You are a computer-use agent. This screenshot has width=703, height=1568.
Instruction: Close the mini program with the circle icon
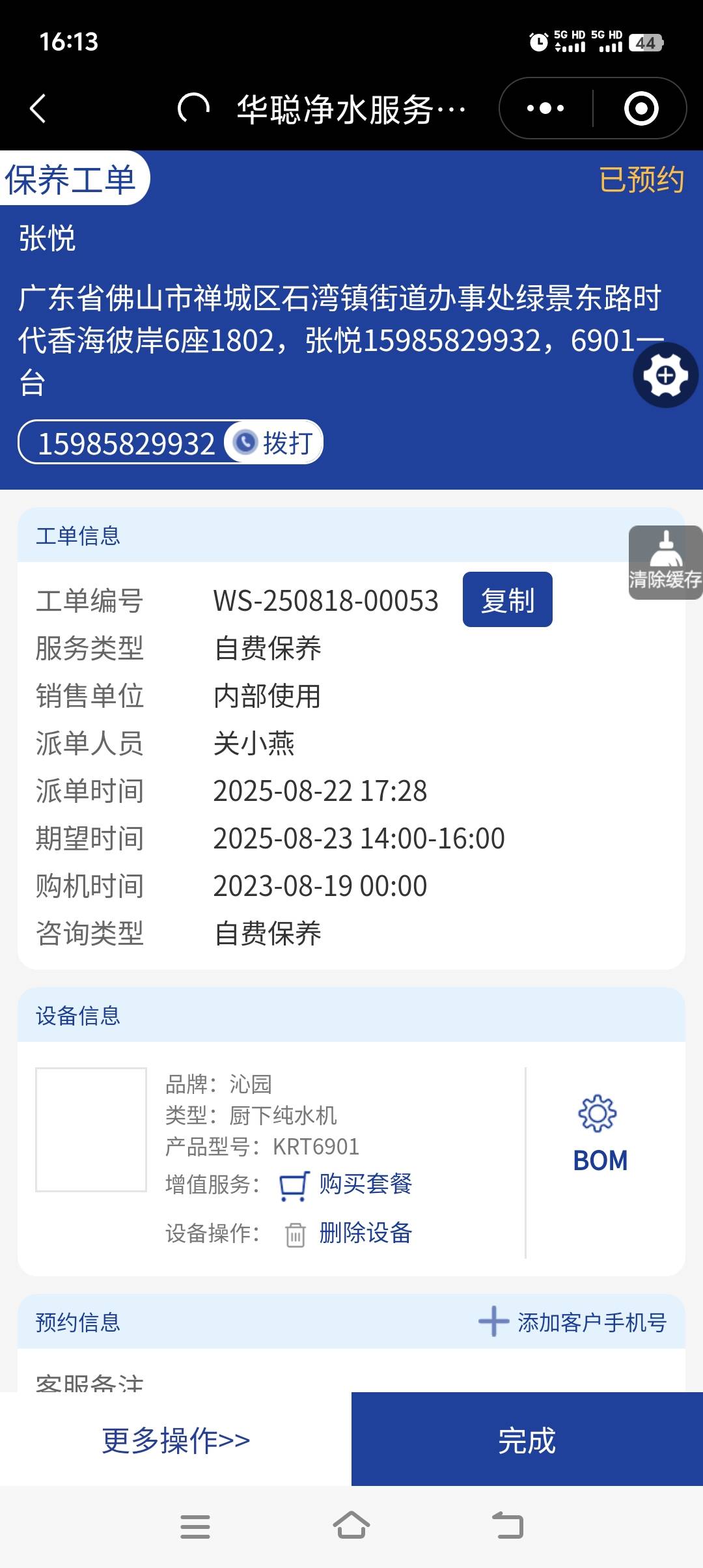(x=641, y=108)
